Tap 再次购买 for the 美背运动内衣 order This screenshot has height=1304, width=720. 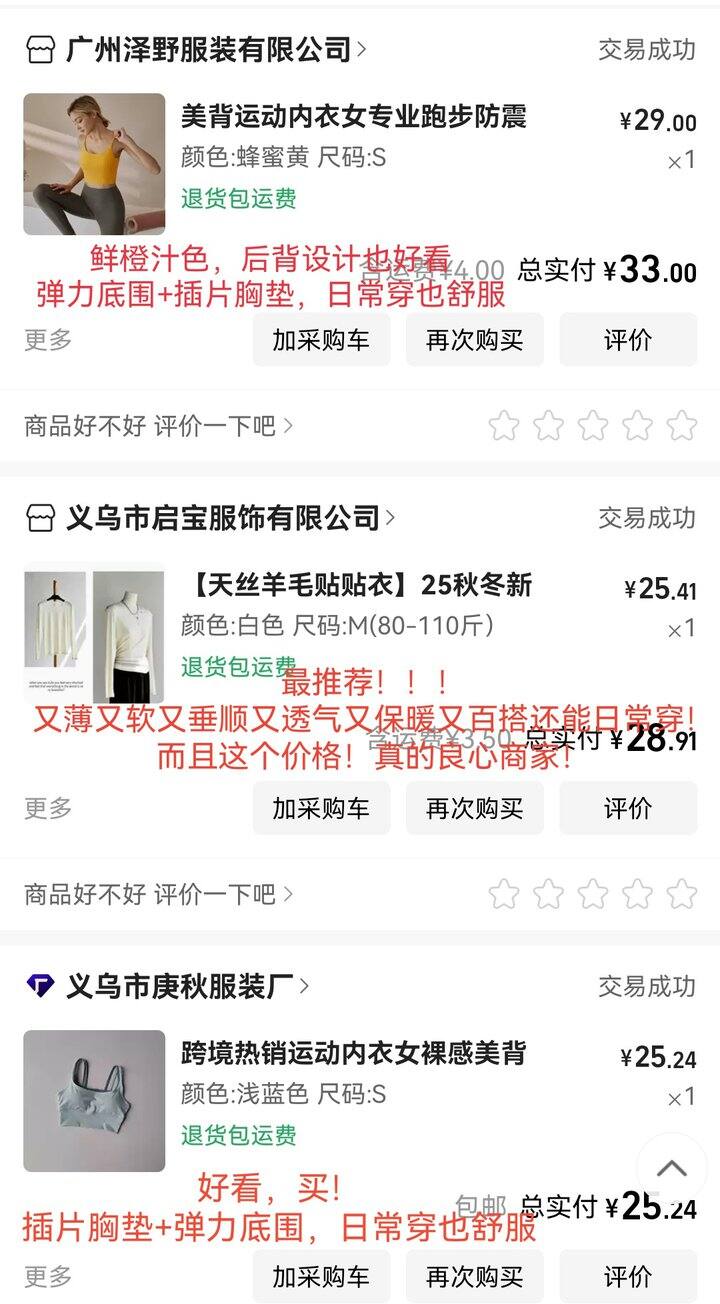coord(474,340)
